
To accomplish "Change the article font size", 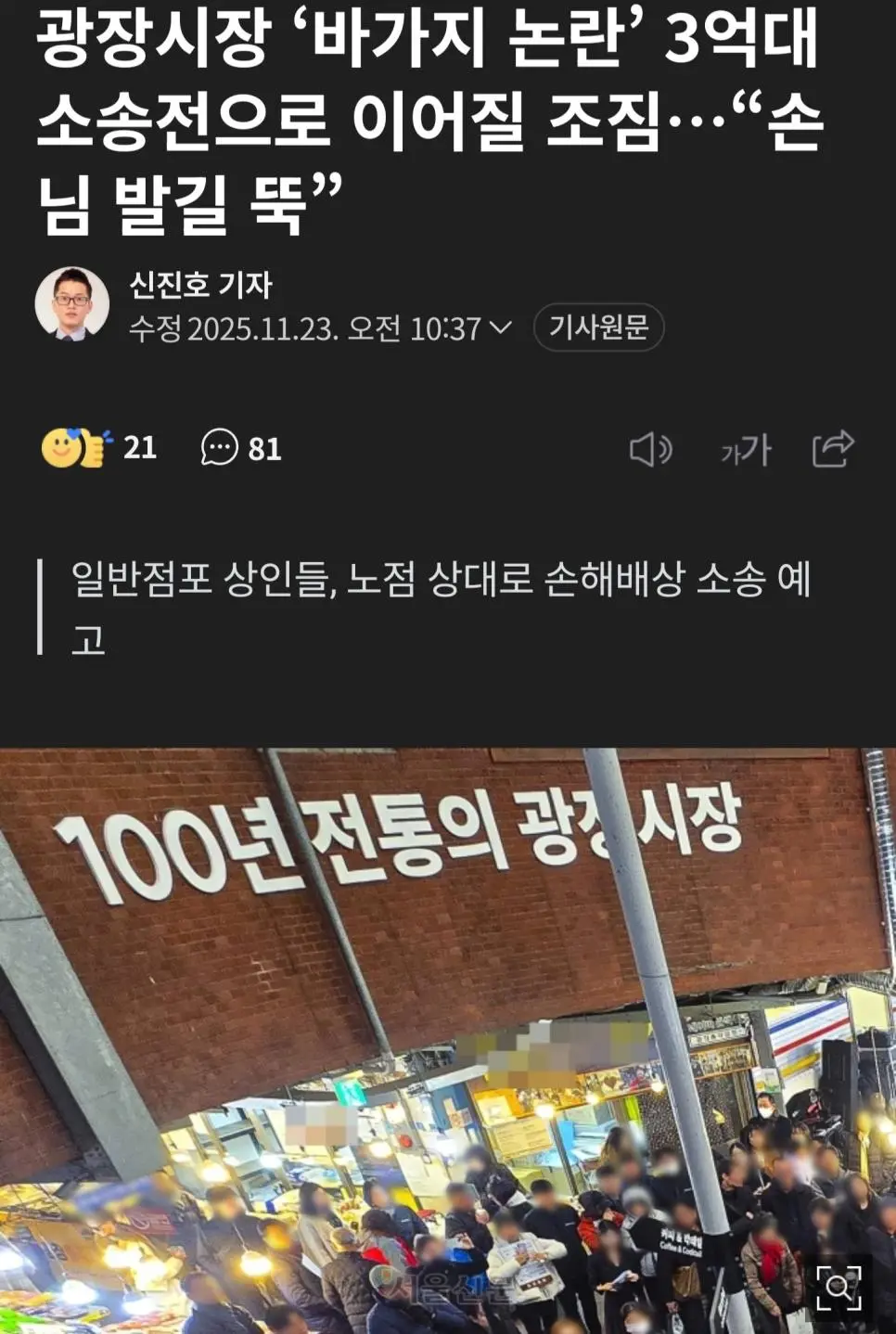I will (746, 450).
